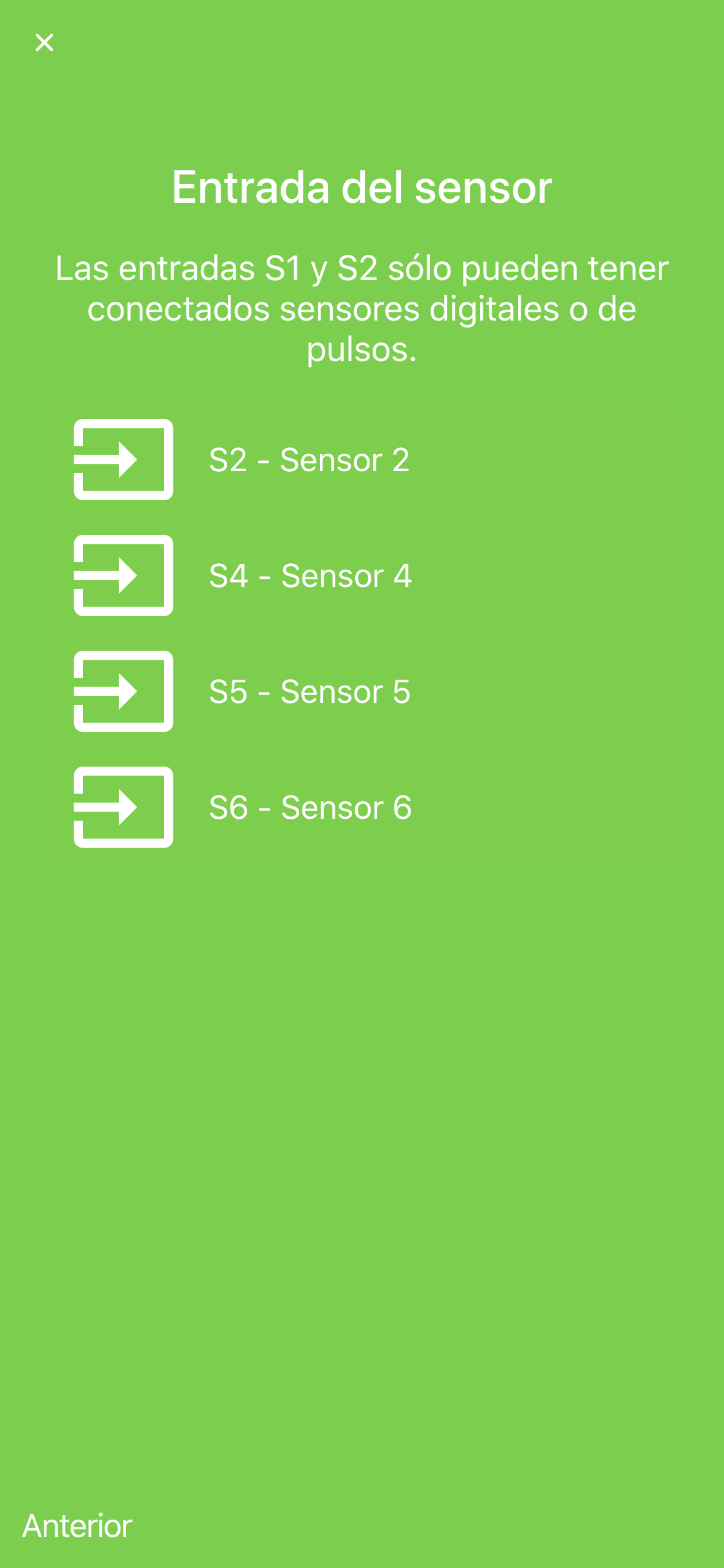Go back with Anterior button
This screenshot has height=1568, width=724.
[77, 1526]
